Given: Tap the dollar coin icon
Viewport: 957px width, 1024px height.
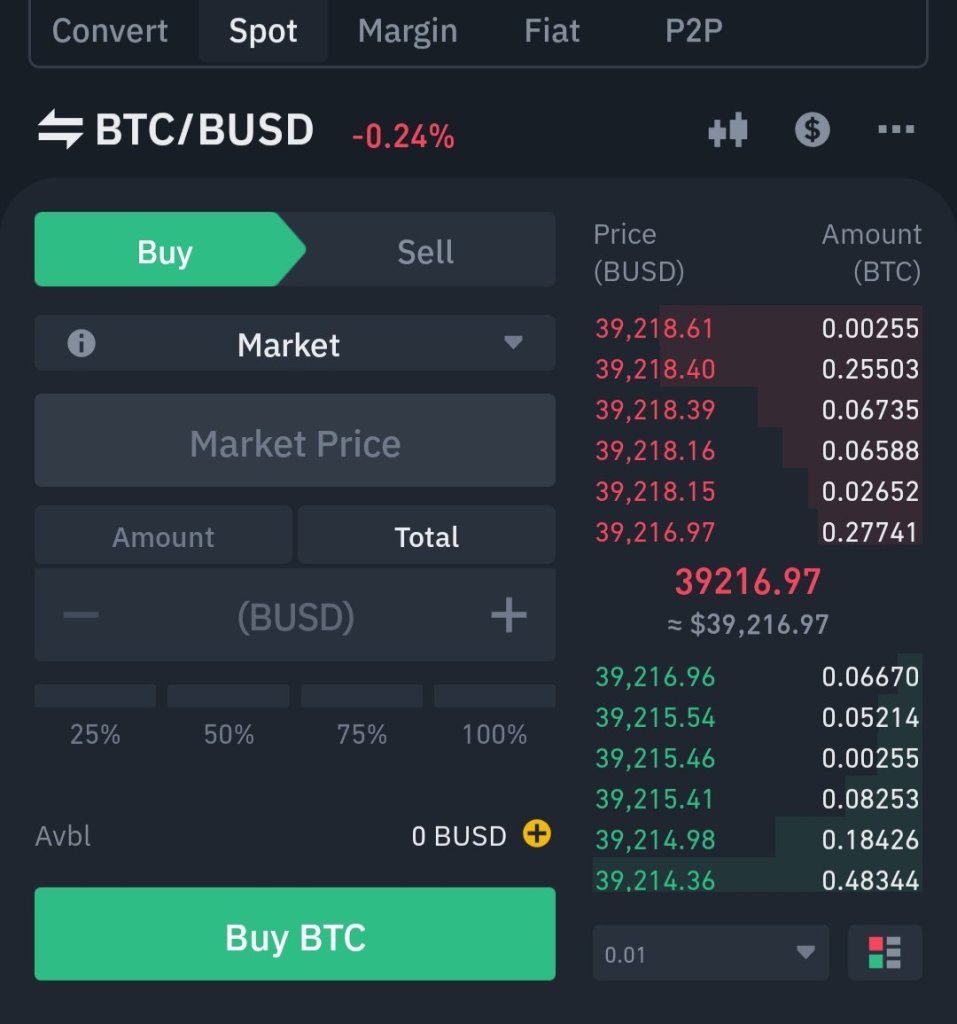Looking at the screenshot, I should point(812,130).
